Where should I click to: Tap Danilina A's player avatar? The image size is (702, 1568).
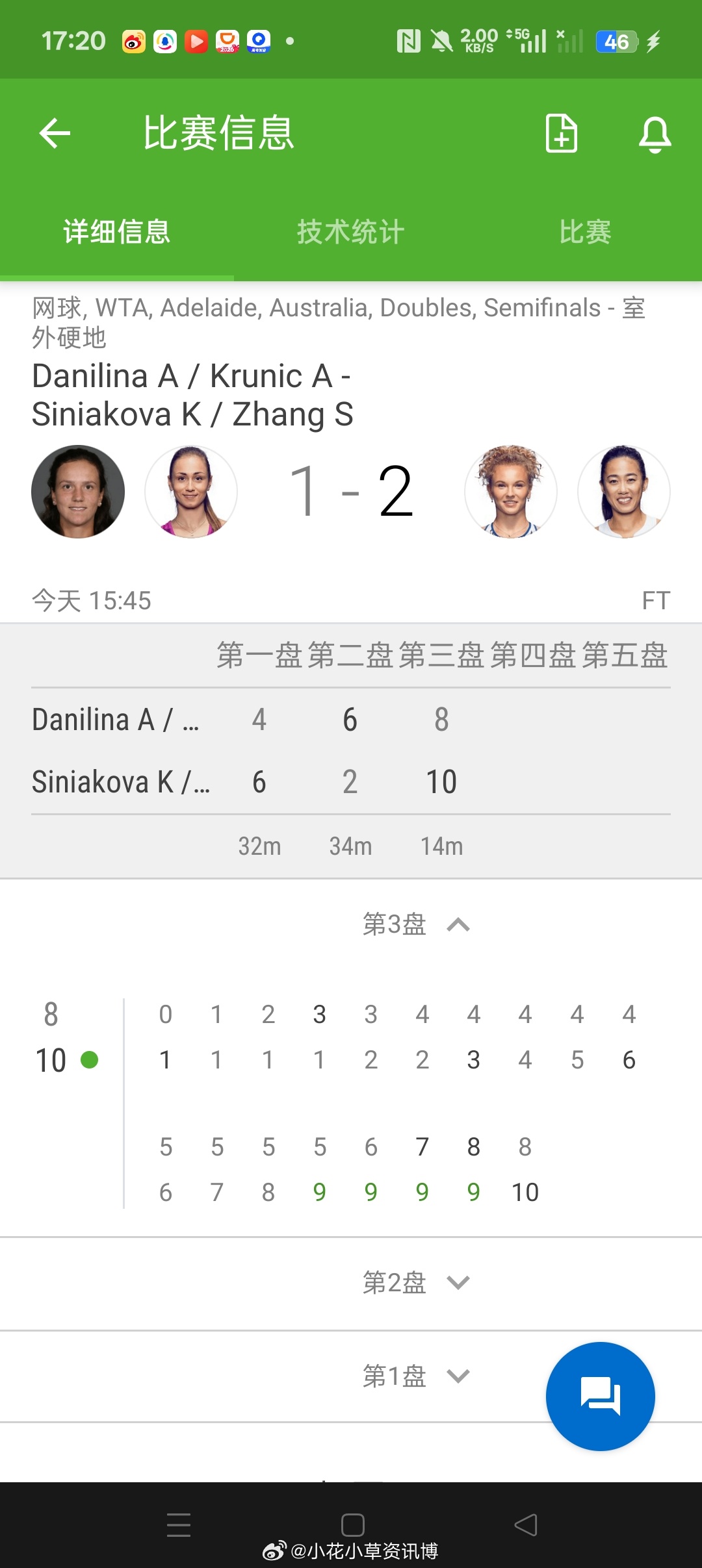point(78,492)
